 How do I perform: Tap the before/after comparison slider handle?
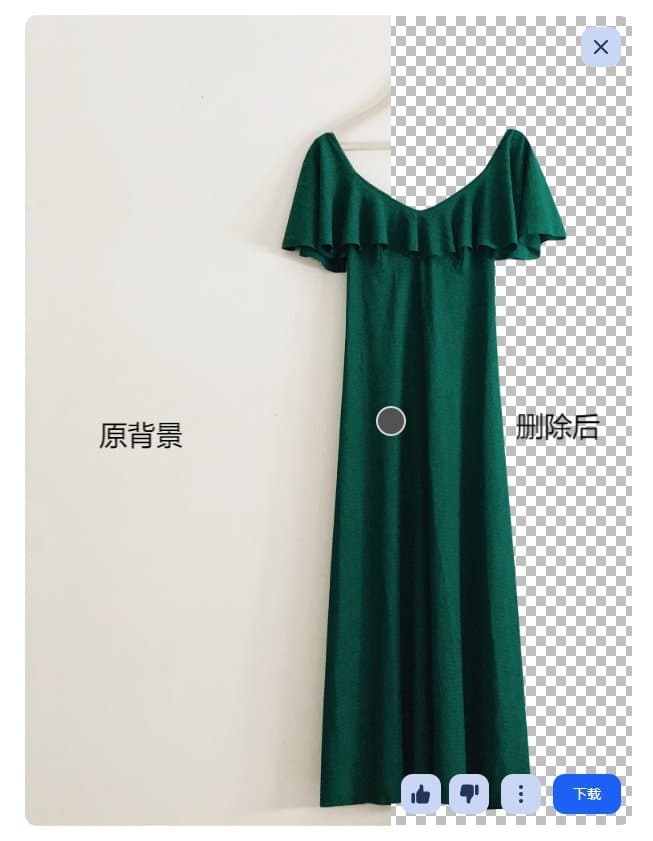391,421
